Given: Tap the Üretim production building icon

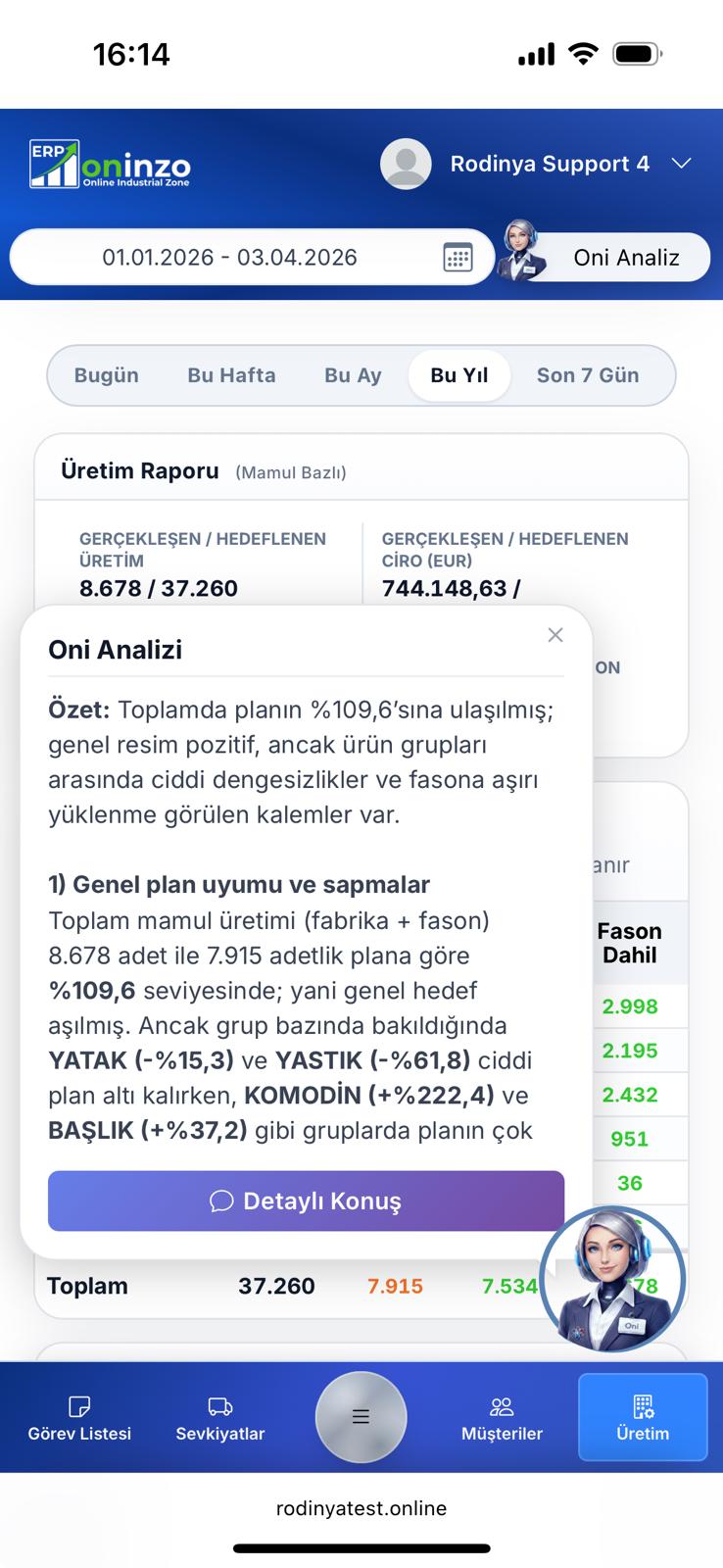Looking at the screenshot, I should coord(643,1405).
